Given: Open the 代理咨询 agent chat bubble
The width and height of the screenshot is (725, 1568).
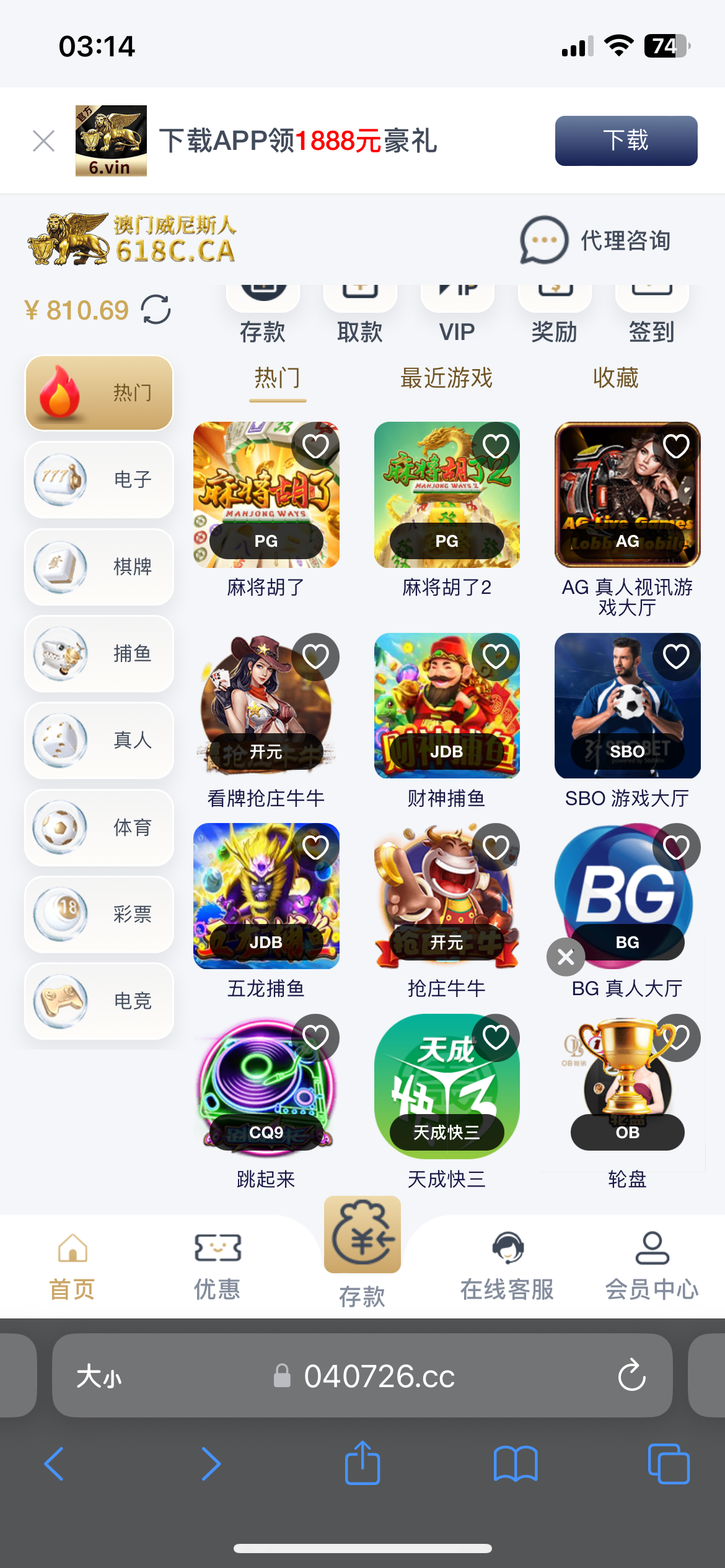Looking at the screenshot, I should click(543, 241).
